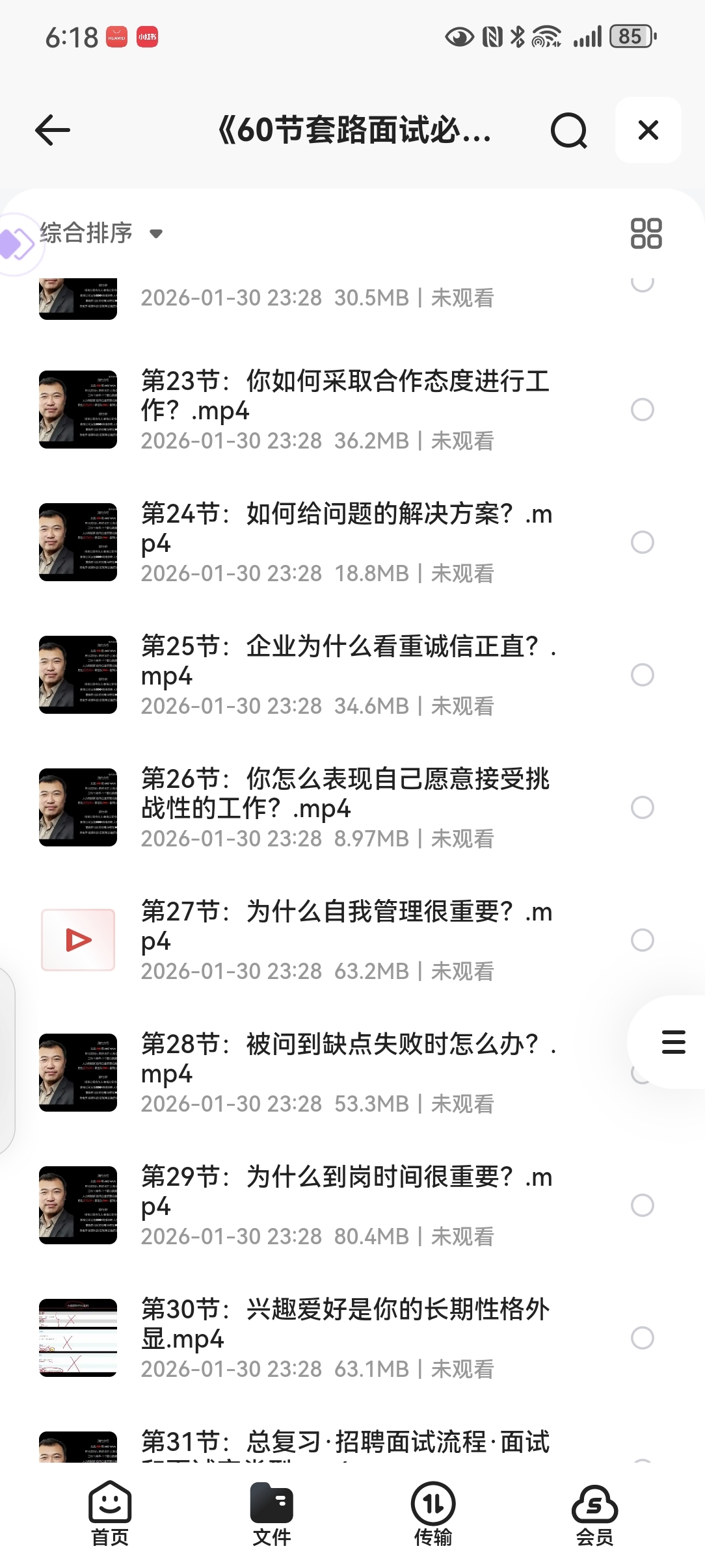705x1568 pixels.
Task: Select the 第24节 file checkbox
Action: (x=643, y=542)
